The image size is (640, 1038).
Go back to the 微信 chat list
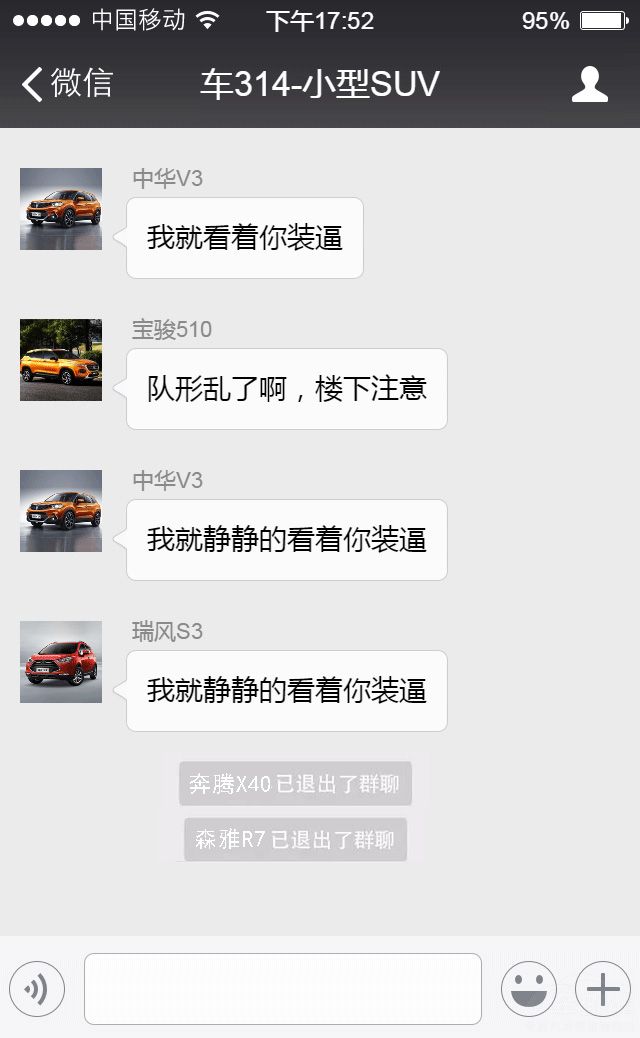[66, 84]
